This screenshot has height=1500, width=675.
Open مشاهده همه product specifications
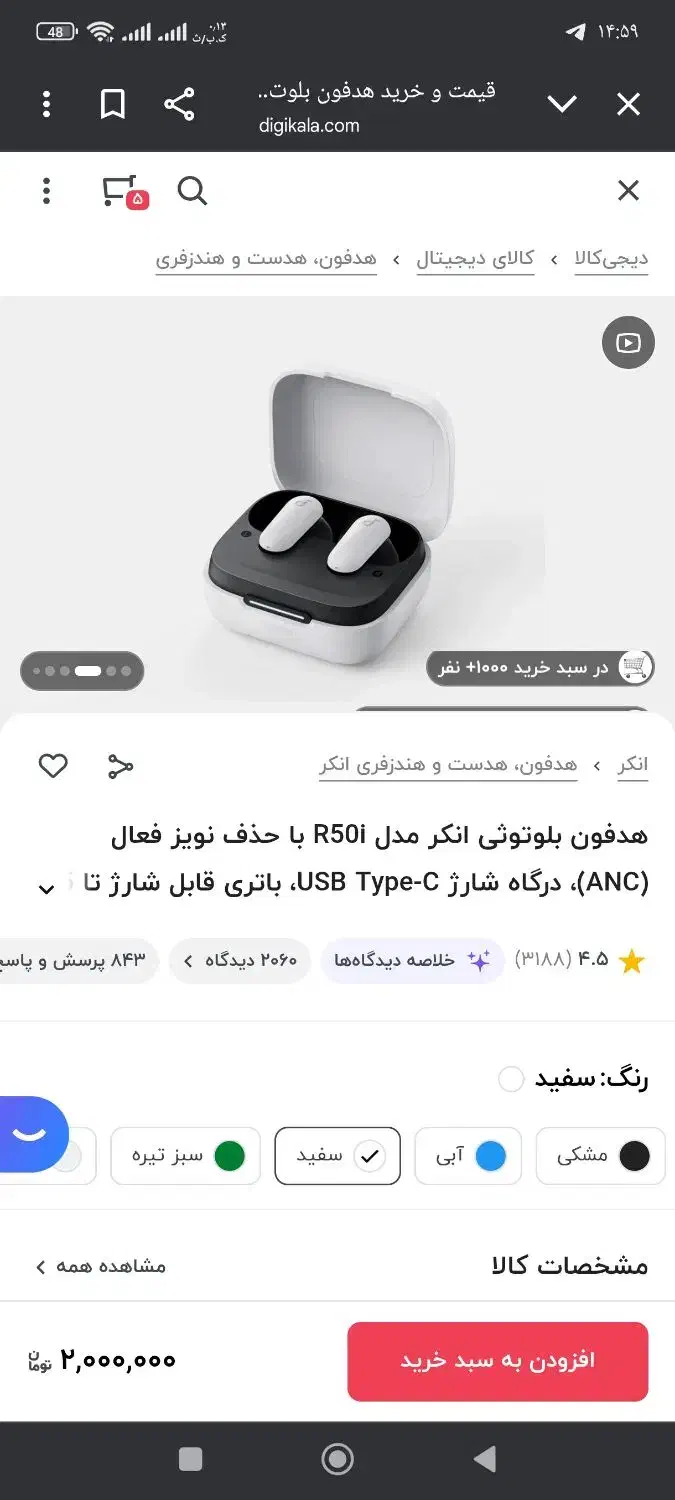click(101, 1266)
